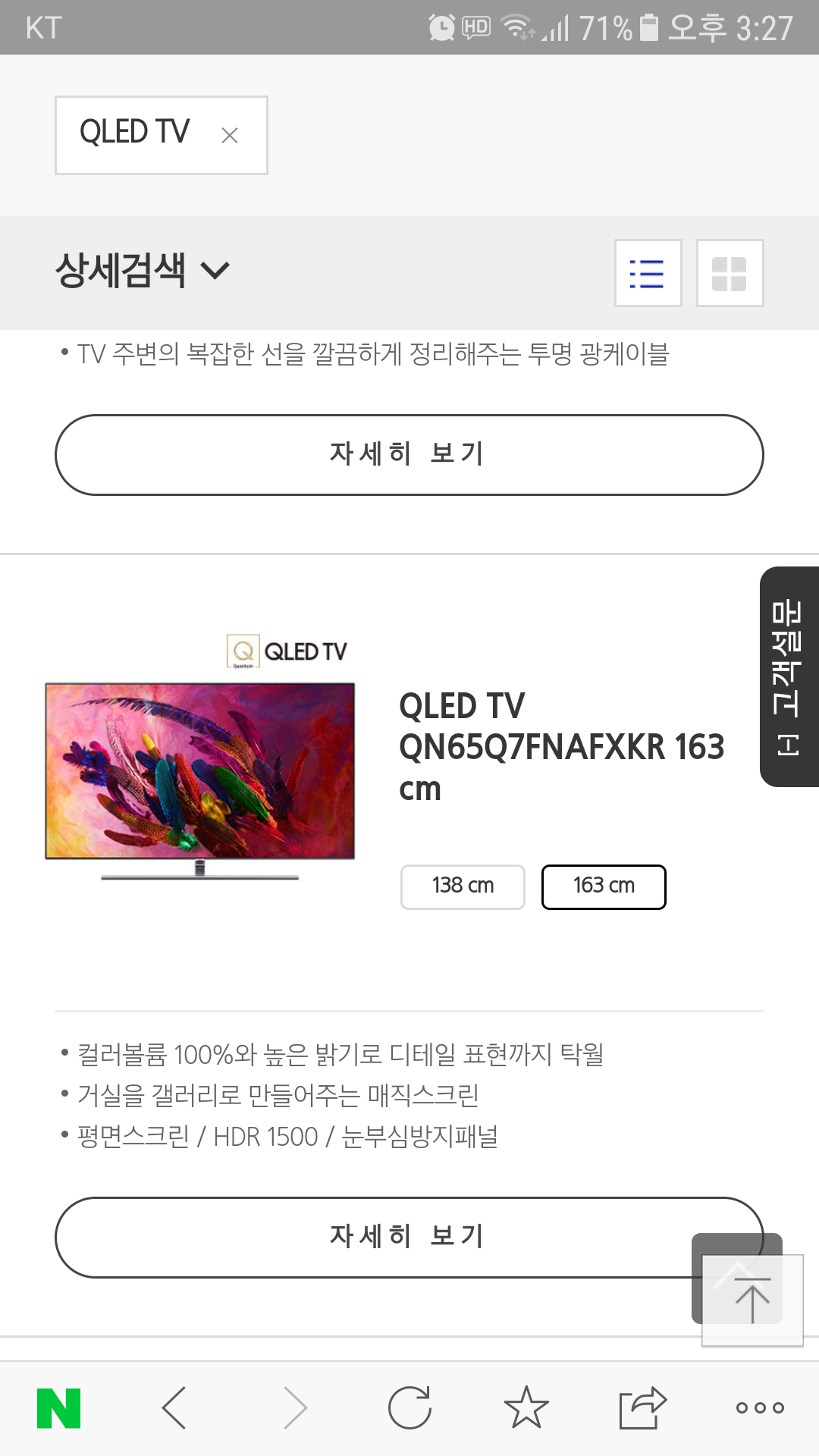819x1456 pixels.
Task: Jump back to top of page
Action: pos(752,1300)
